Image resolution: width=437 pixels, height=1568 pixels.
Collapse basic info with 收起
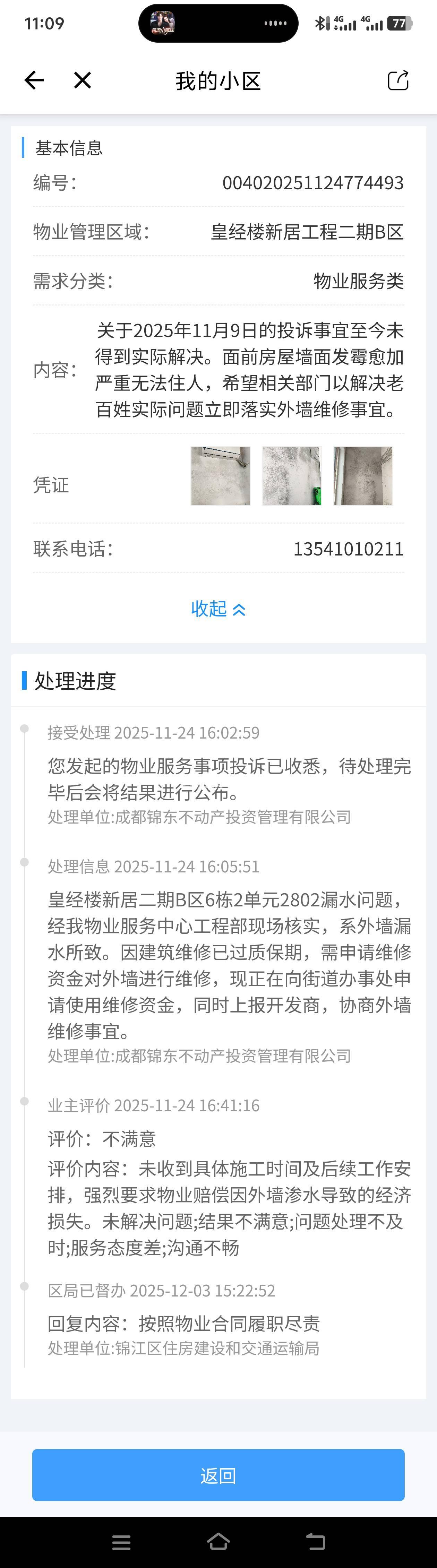coord(218,609)
